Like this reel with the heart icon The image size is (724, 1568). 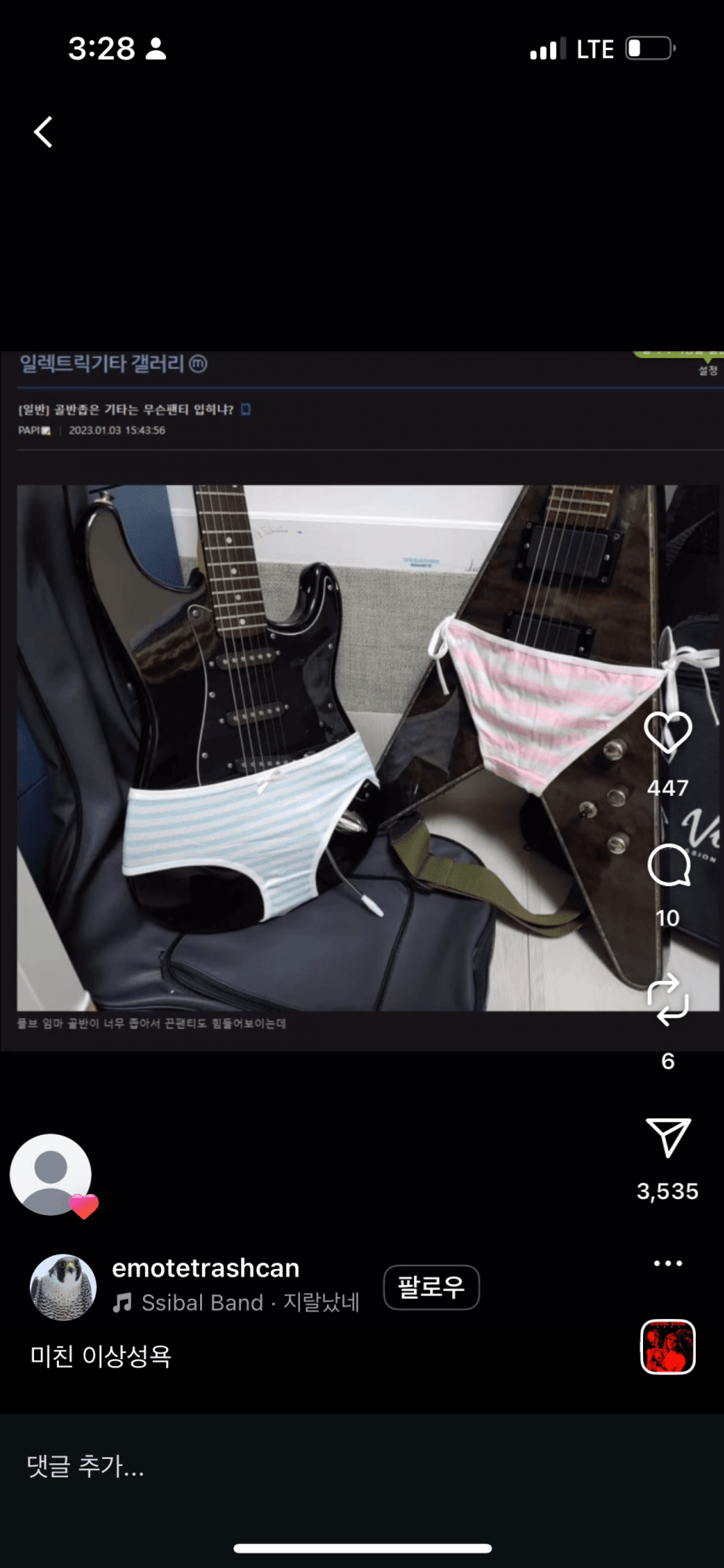coord(668,732)
